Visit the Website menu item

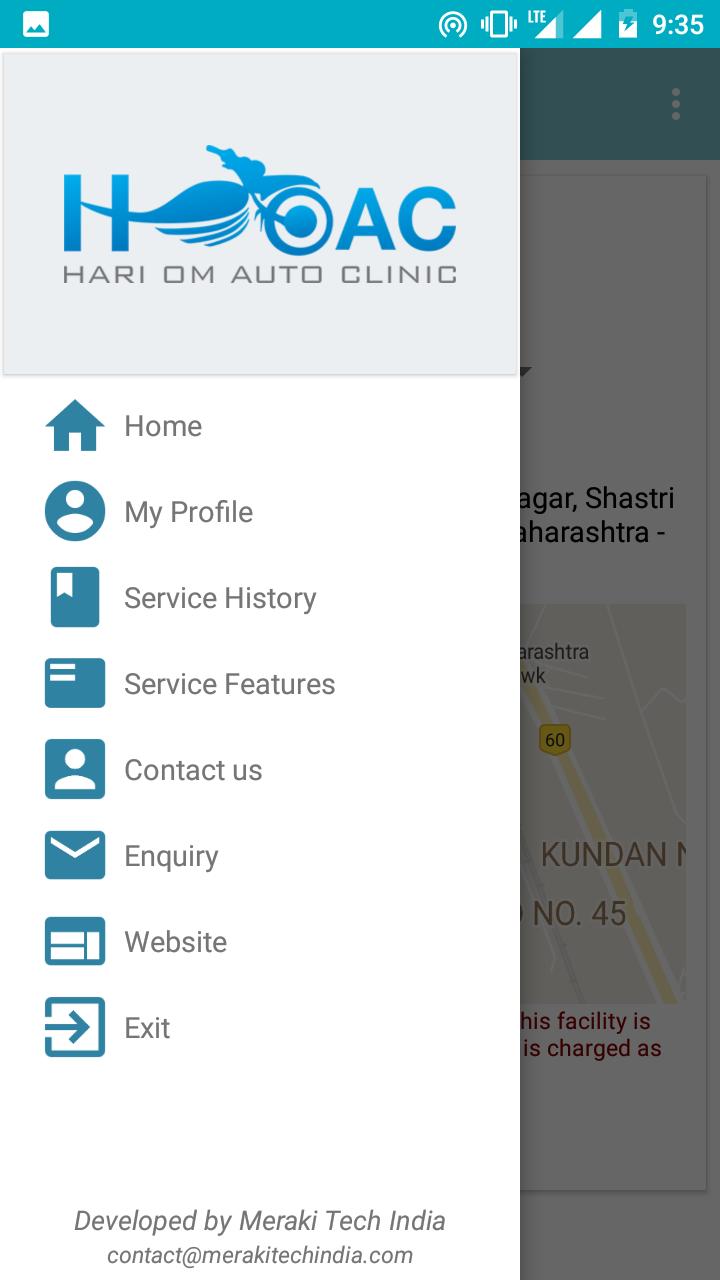(175, 942)
